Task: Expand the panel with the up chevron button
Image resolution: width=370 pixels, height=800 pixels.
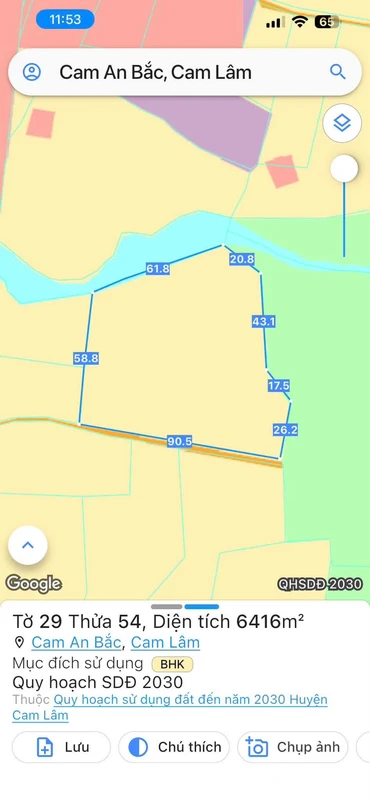Action: tap(28, 545)
